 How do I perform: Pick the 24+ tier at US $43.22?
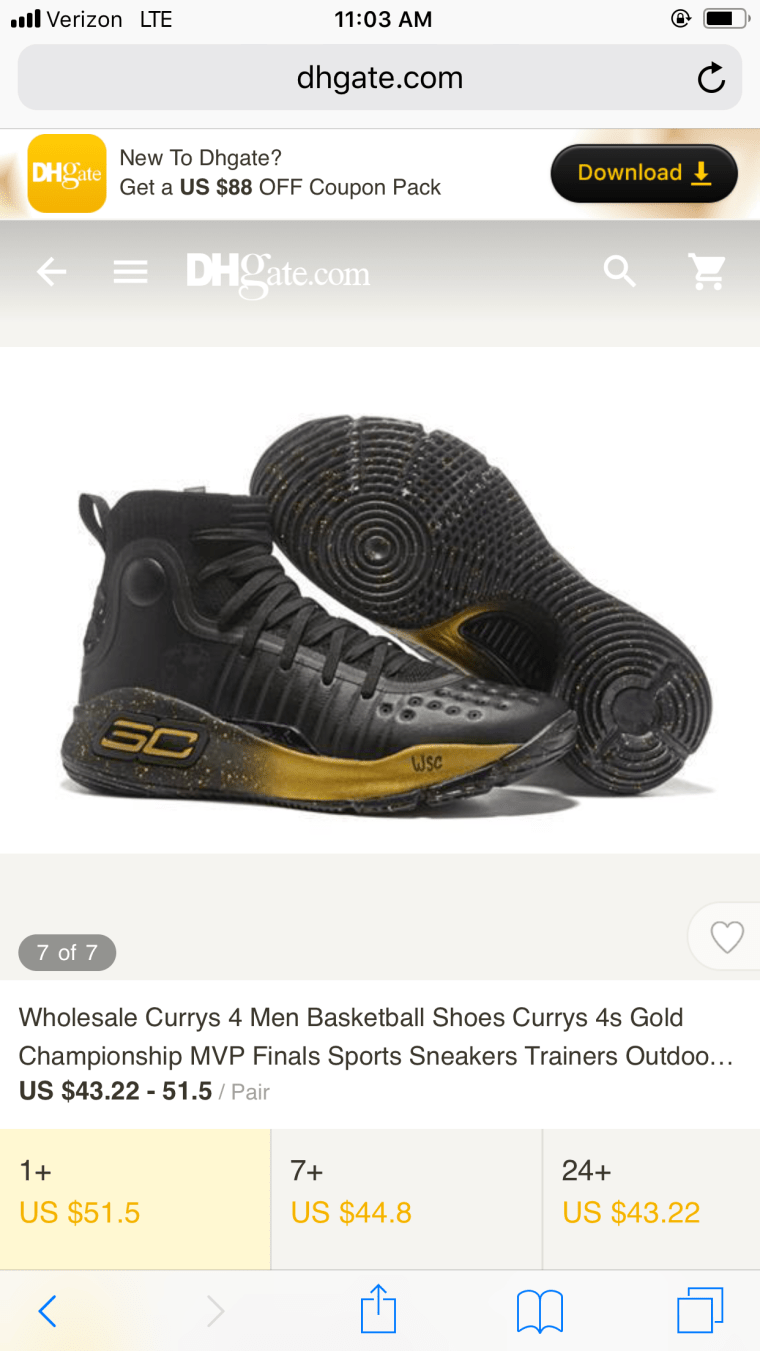point(651,1198)
